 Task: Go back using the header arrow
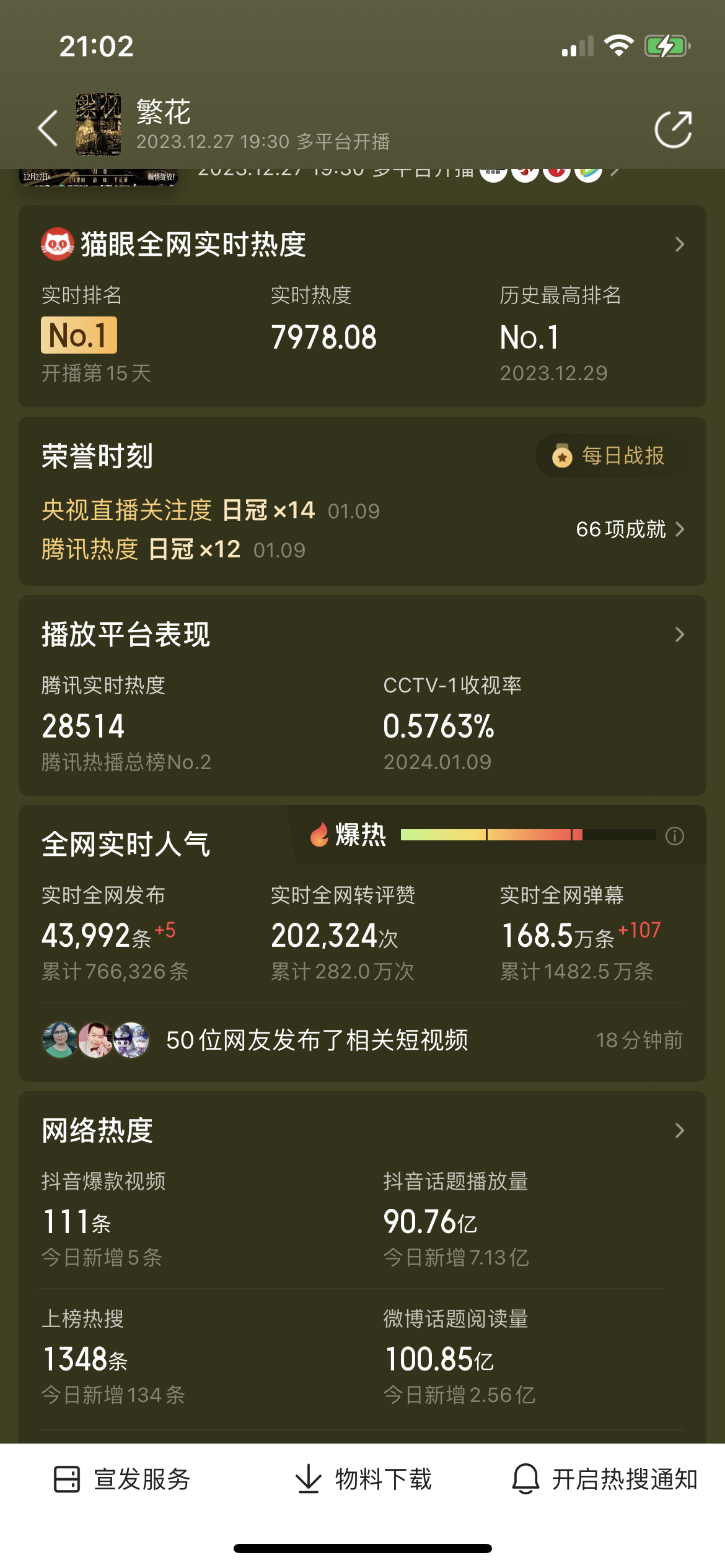click(48, 129)
